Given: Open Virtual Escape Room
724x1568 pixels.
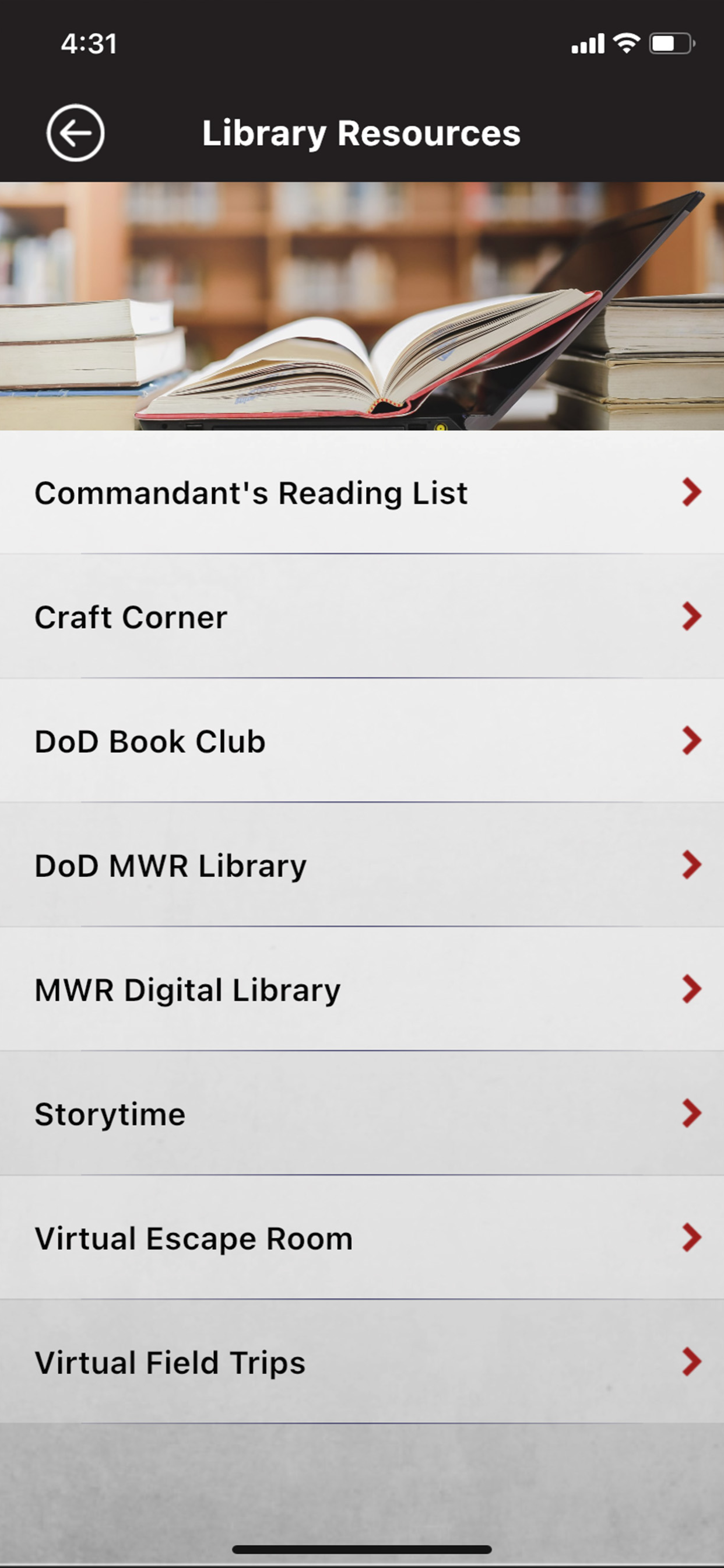Looking at the screenshot, I should 362,1237.
